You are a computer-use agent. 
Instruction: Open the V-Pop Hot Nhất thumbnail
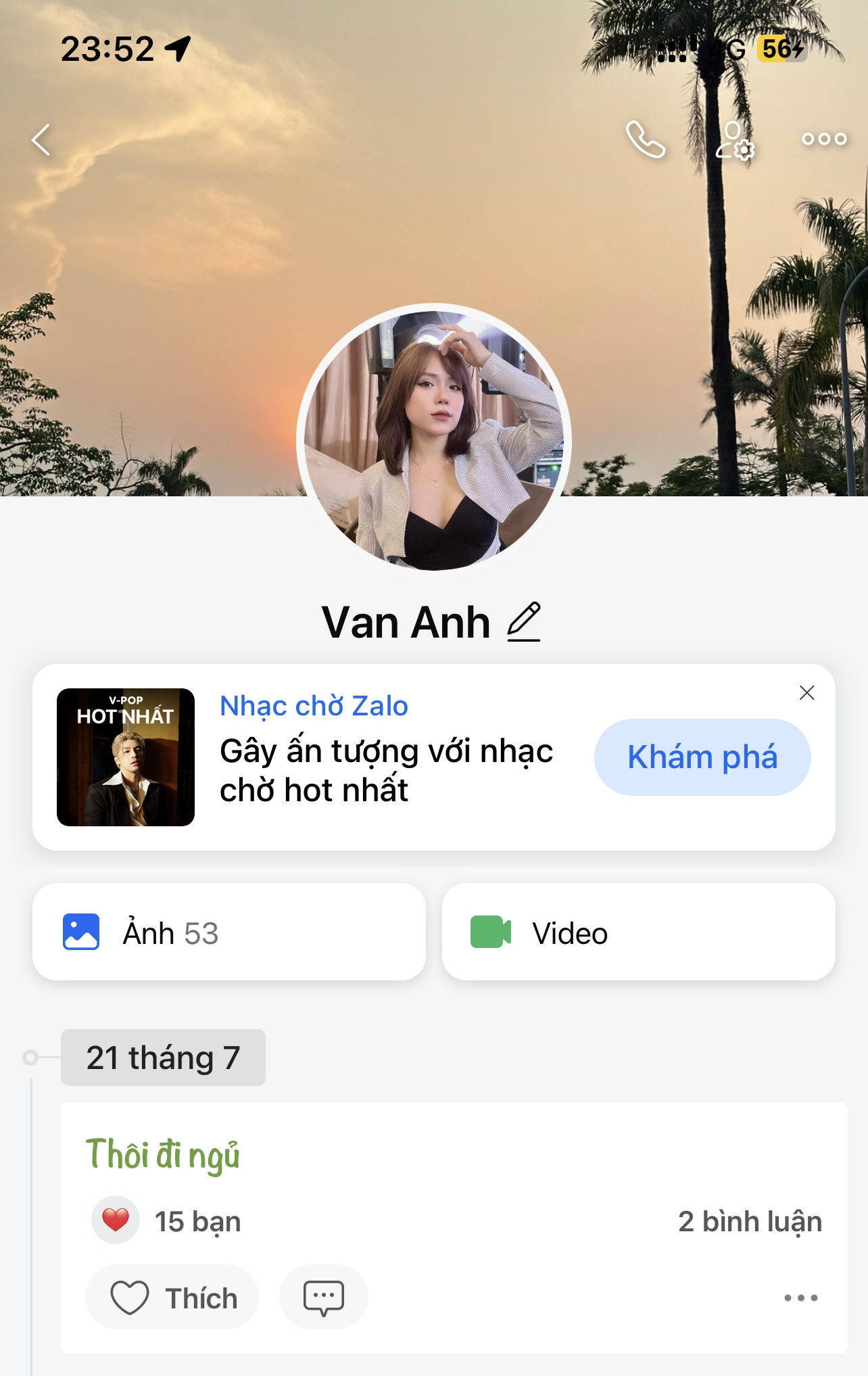(126, 757)
